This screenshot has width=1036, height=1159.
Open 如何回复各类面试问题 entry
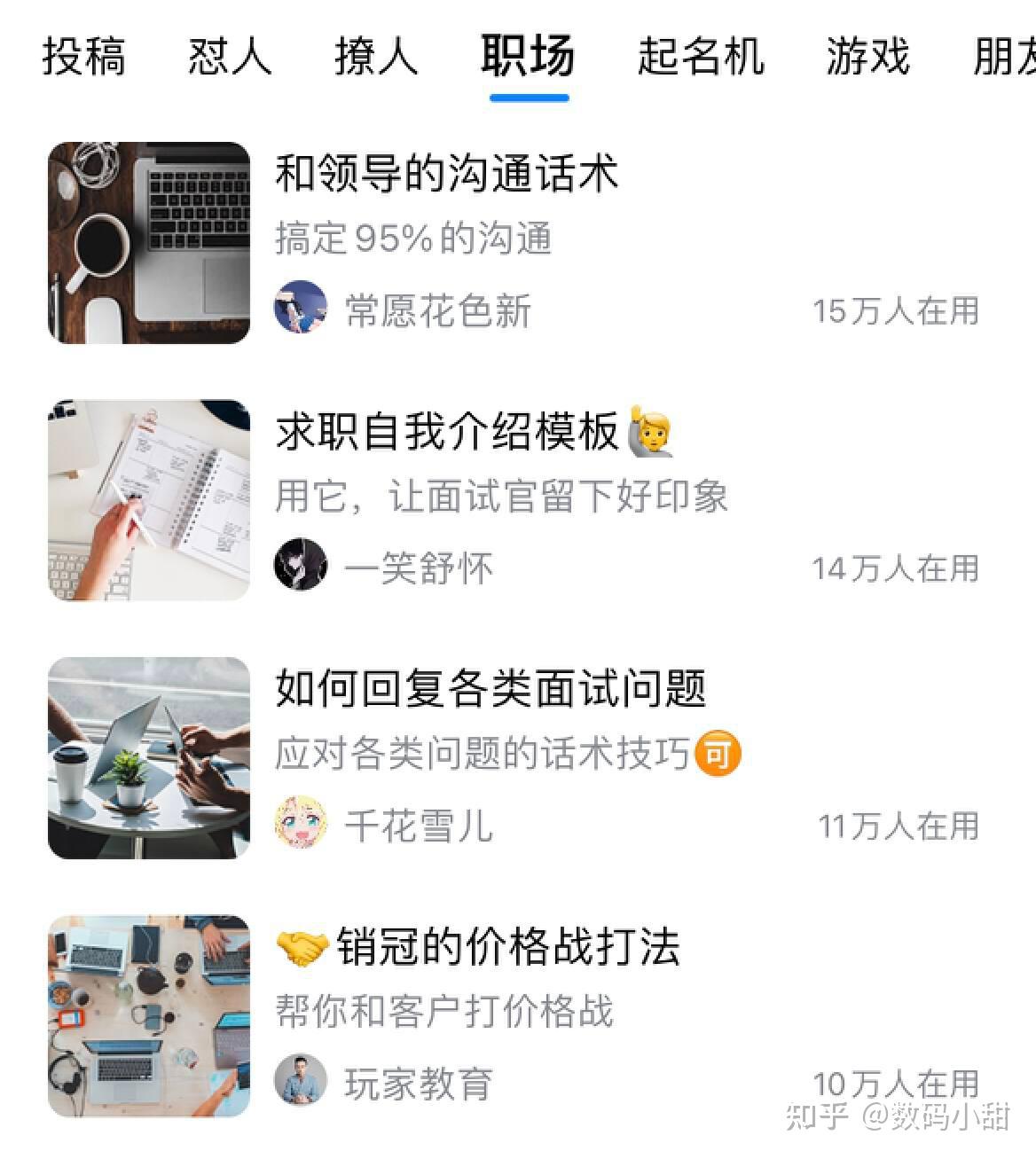tap(491, 689)
